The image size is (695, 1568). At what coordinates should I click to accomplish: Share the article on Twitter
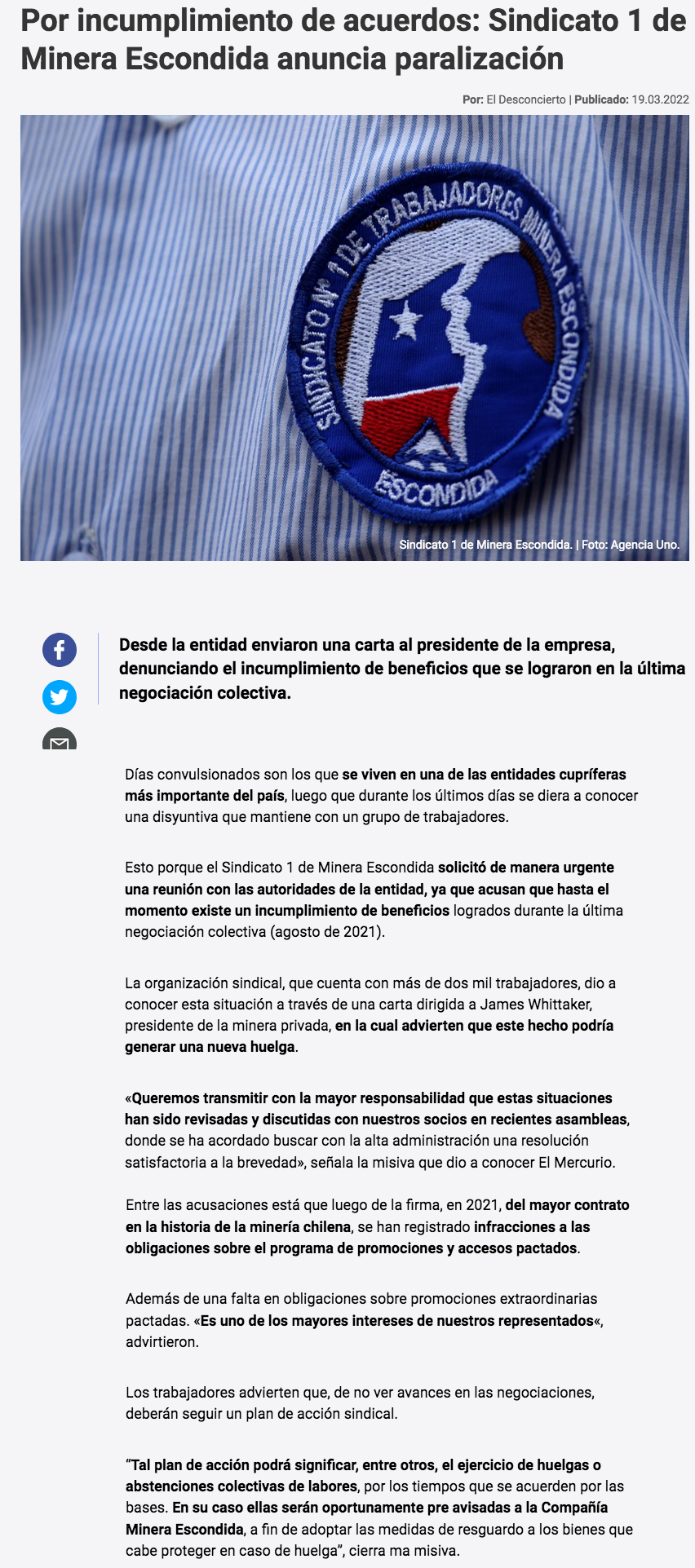click(60, 697)
